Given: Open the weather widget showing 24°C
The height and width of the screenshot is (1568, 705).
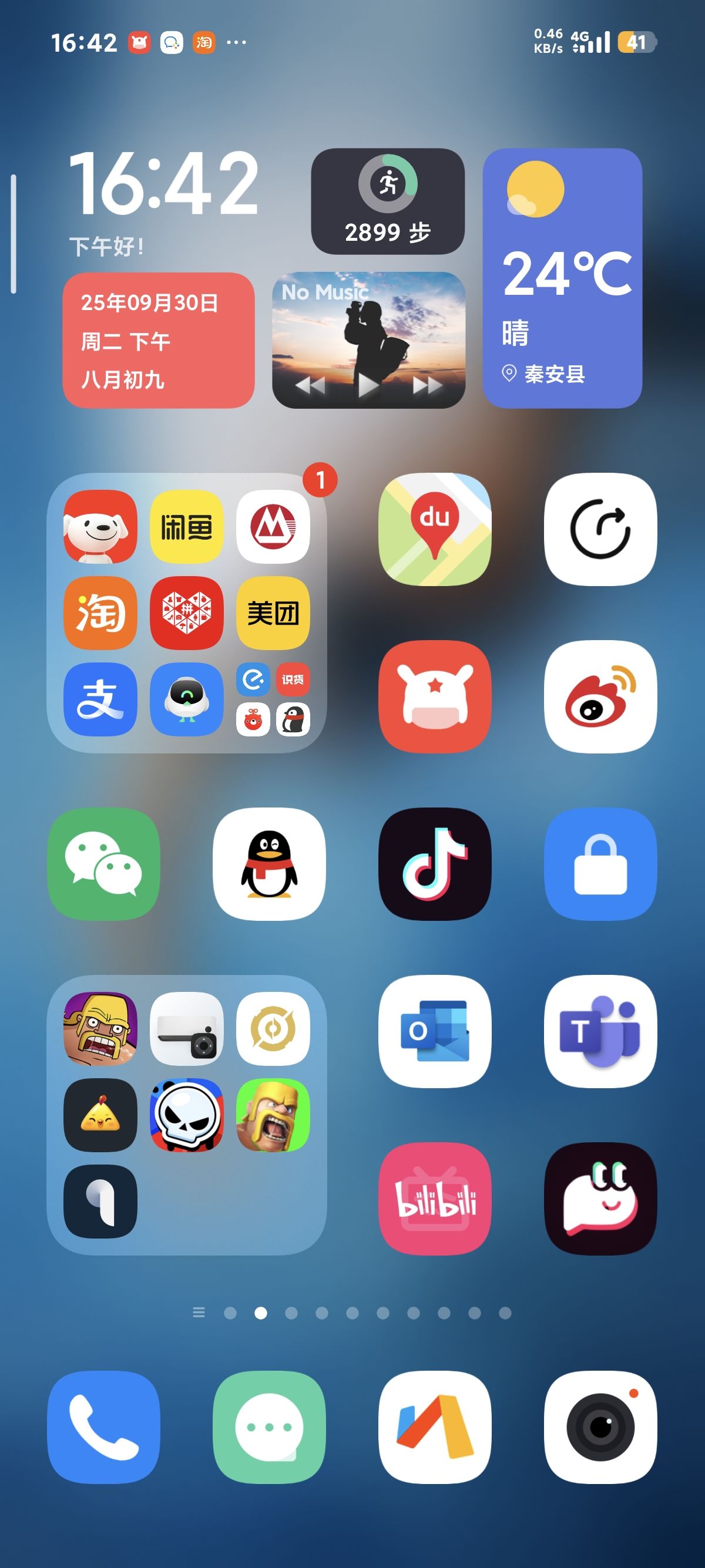Looking at the screenshot, I should pyautogui.click(x=562, y=278).
